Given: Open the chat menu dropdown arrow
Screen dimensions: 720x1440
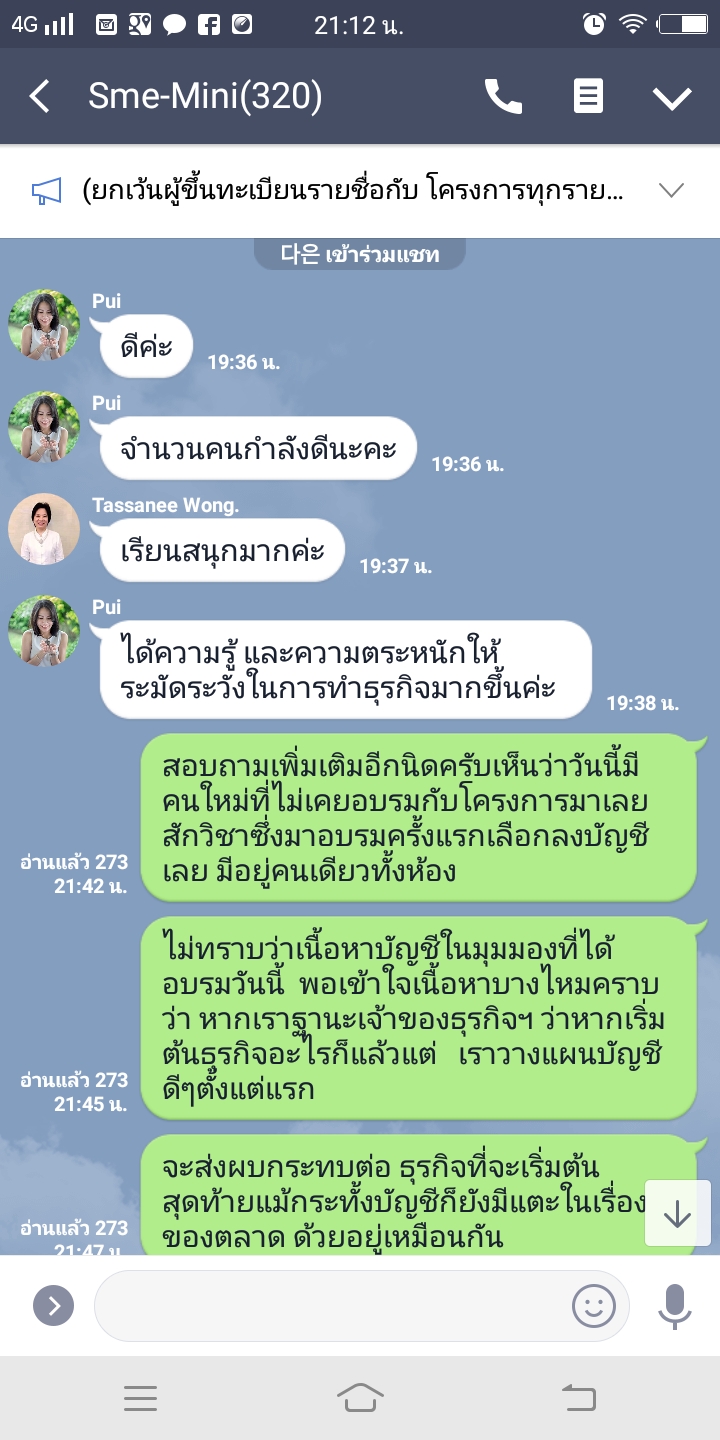Looking at the screenshot, I should (672, 97).
